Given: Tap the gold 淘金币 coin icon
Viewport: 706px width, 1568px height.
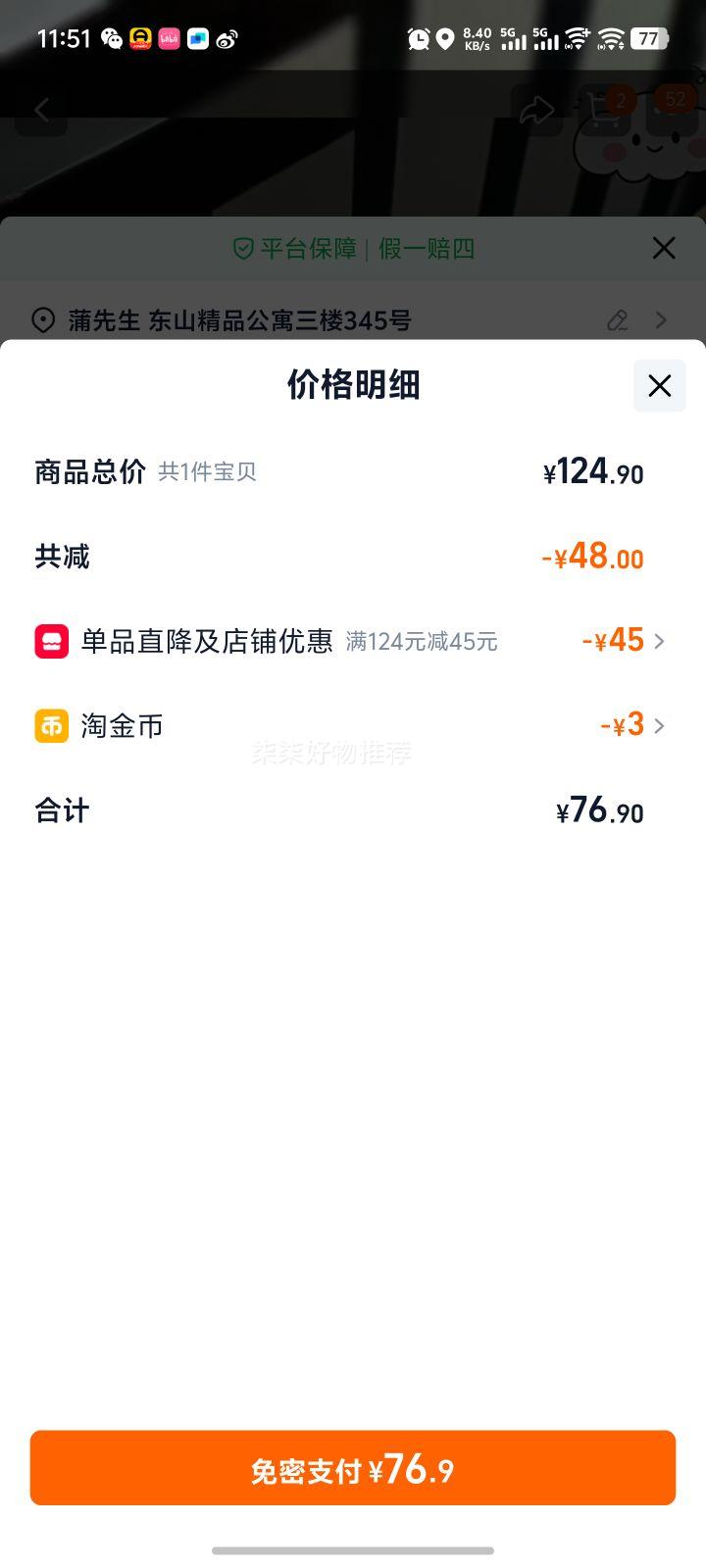Looking at the screenshot, I should (x=51, y=725).
